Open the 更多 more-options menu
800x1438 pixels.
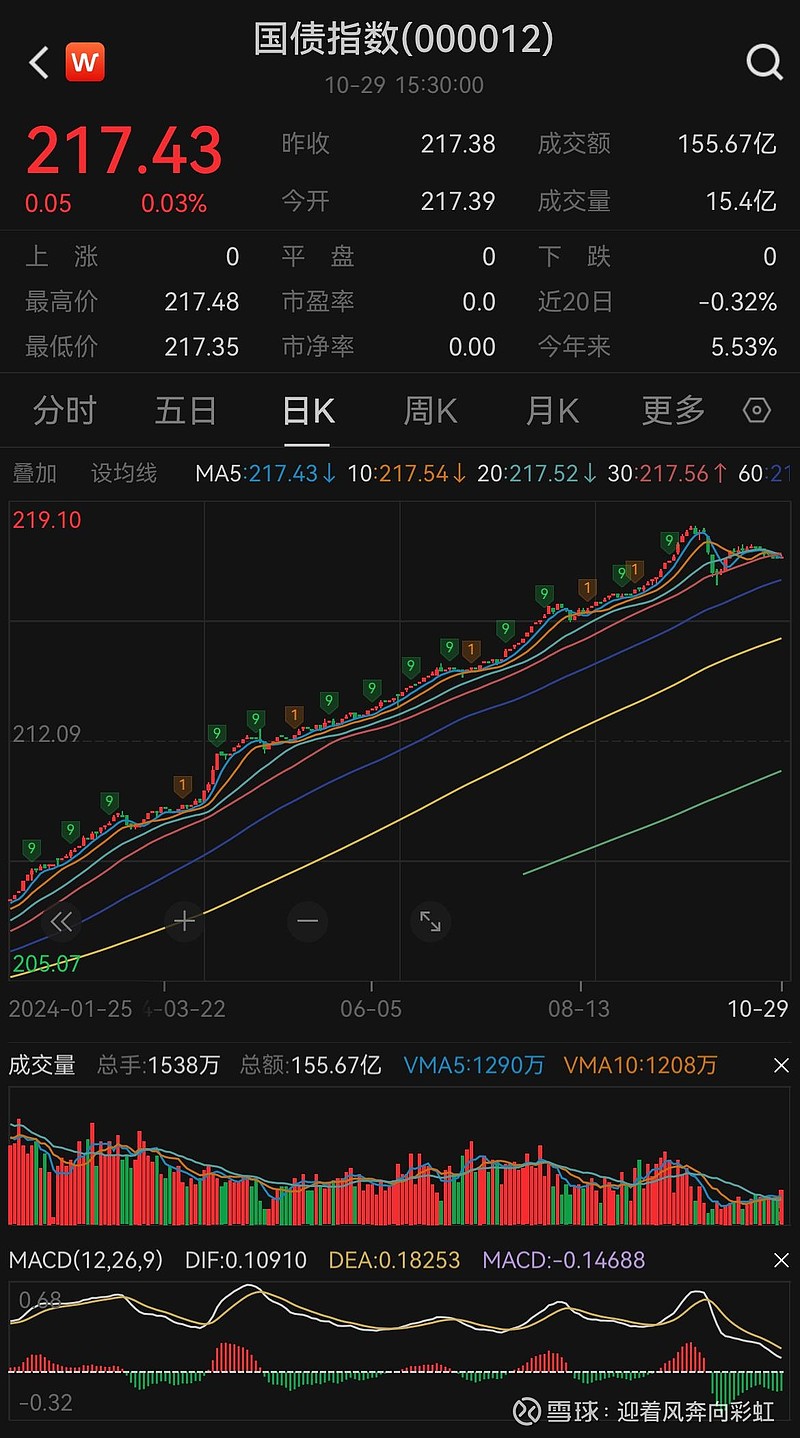(671, 410)
